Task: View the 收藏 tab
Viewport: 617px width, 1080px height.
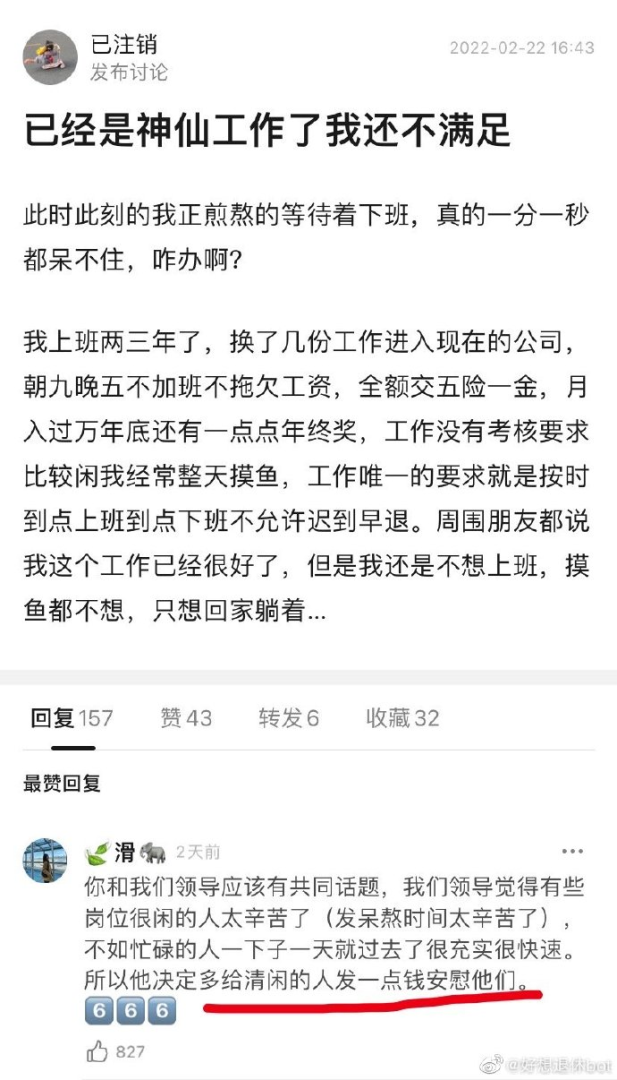Action: tap(402, 718)
